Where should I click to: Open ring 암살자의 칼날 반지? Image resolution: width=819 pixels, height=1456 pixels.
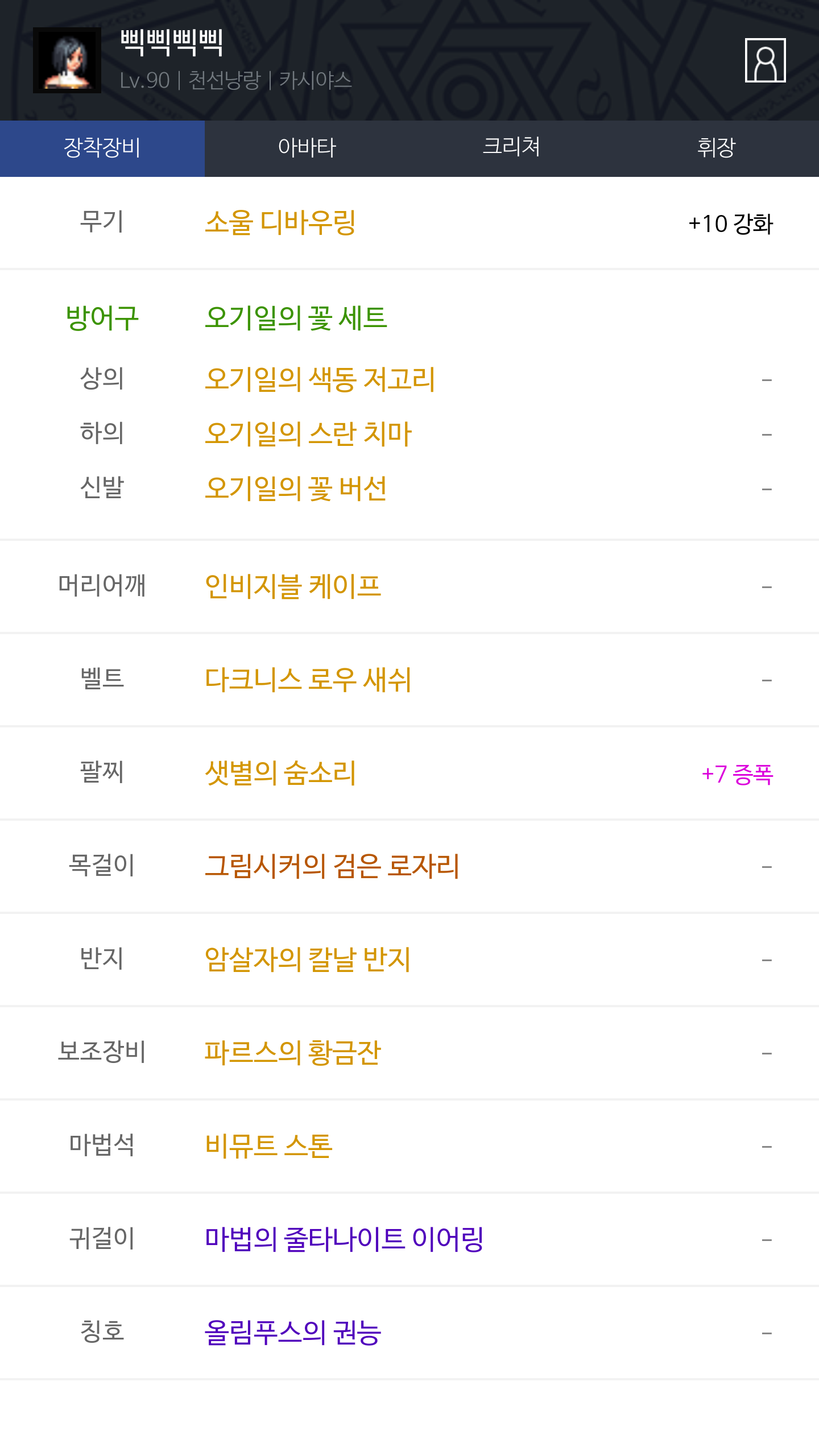pyautogui.click(x=308, y=959)
